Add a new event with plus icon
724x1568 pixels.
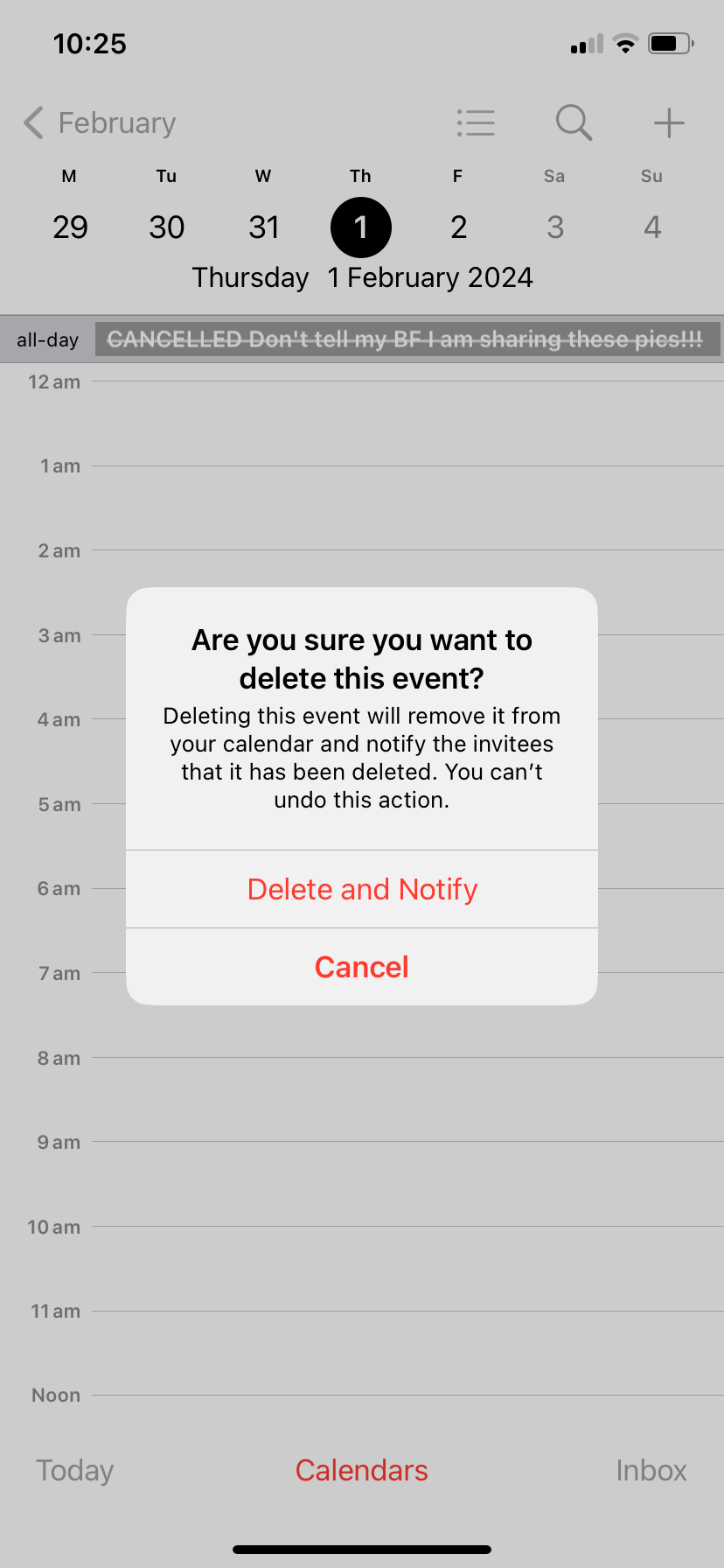669,123
